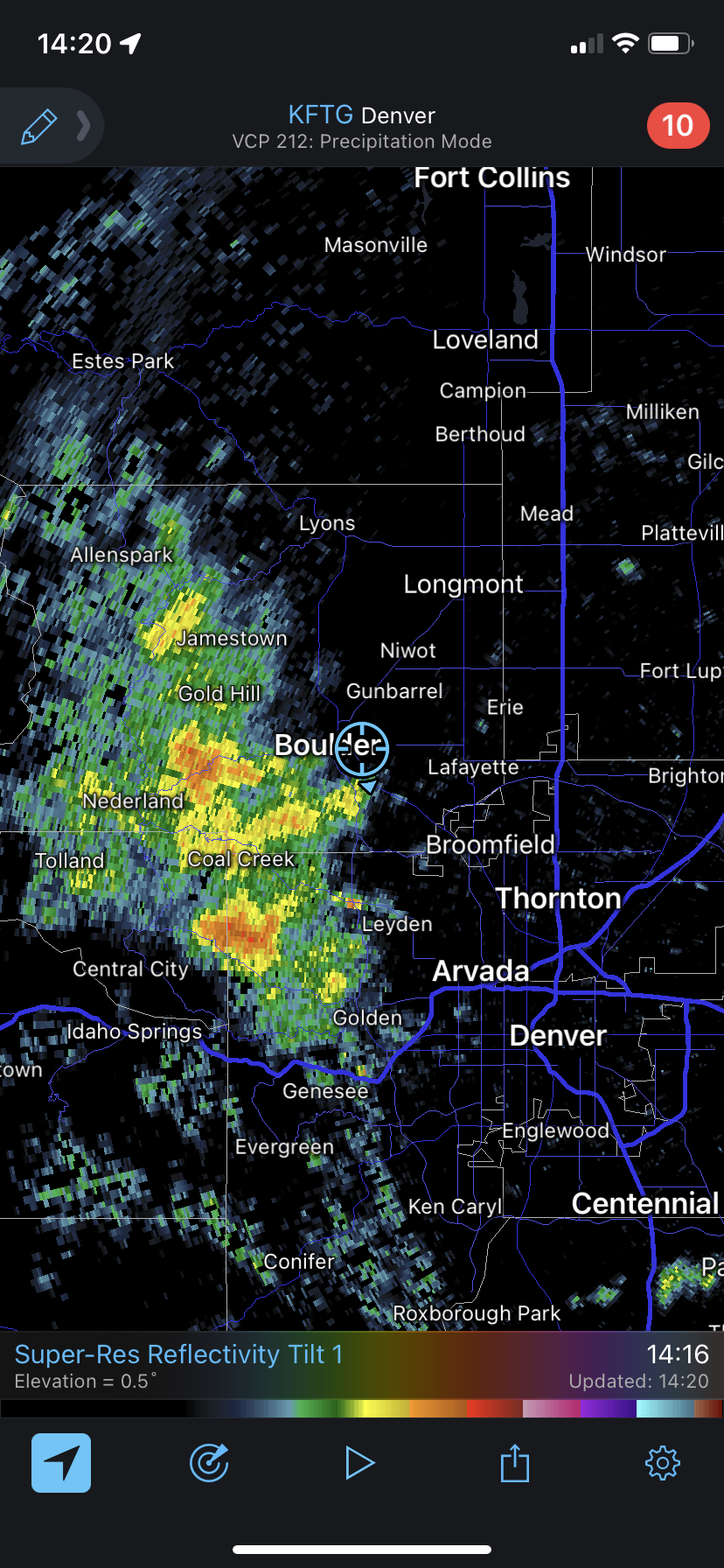Toggle location tracking arrow button
Screen dimensions: 724x1568
pos(61,1462)
